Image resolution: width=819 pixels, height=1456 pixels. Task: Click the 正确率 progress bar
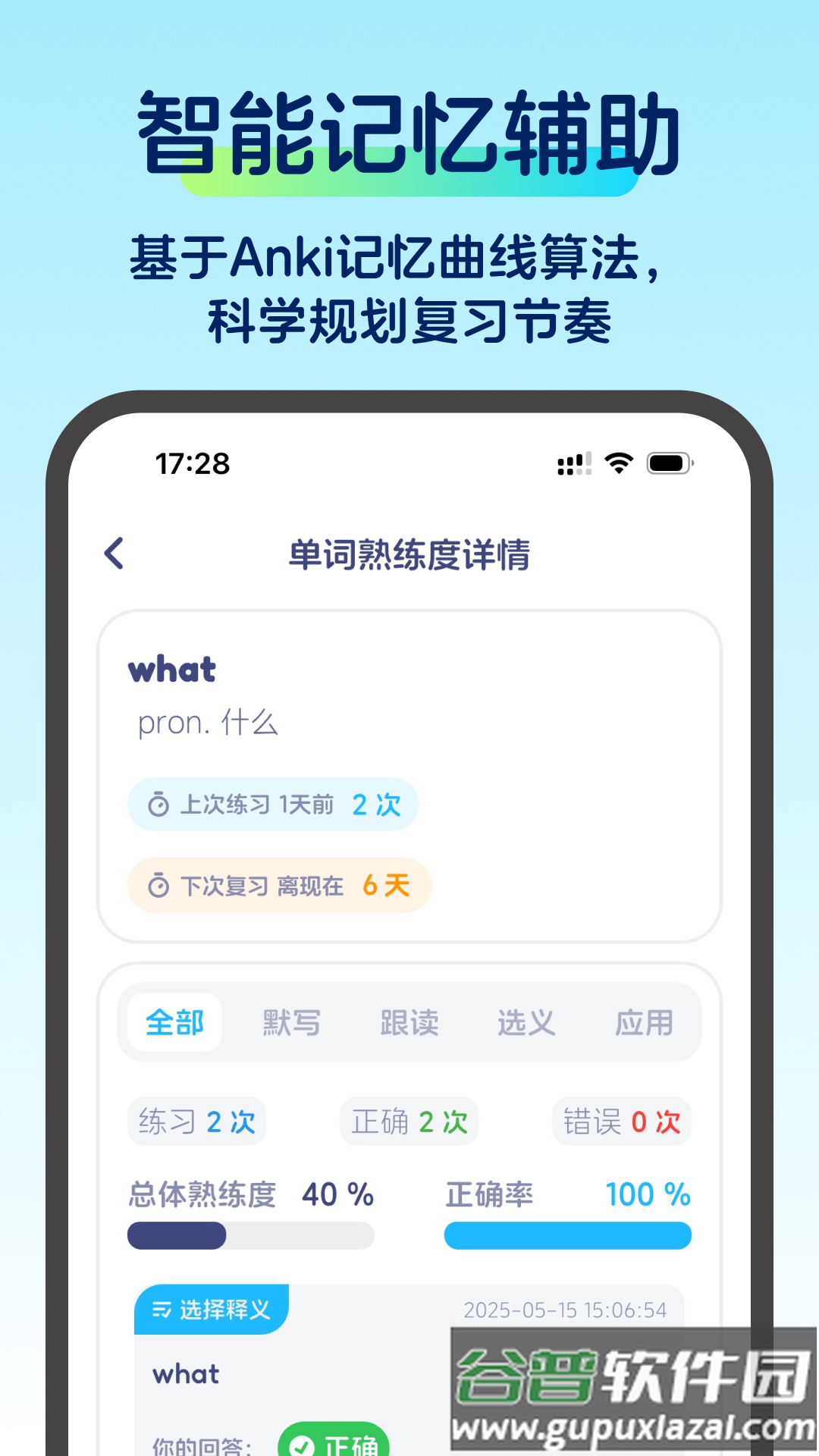(567, 1235)
